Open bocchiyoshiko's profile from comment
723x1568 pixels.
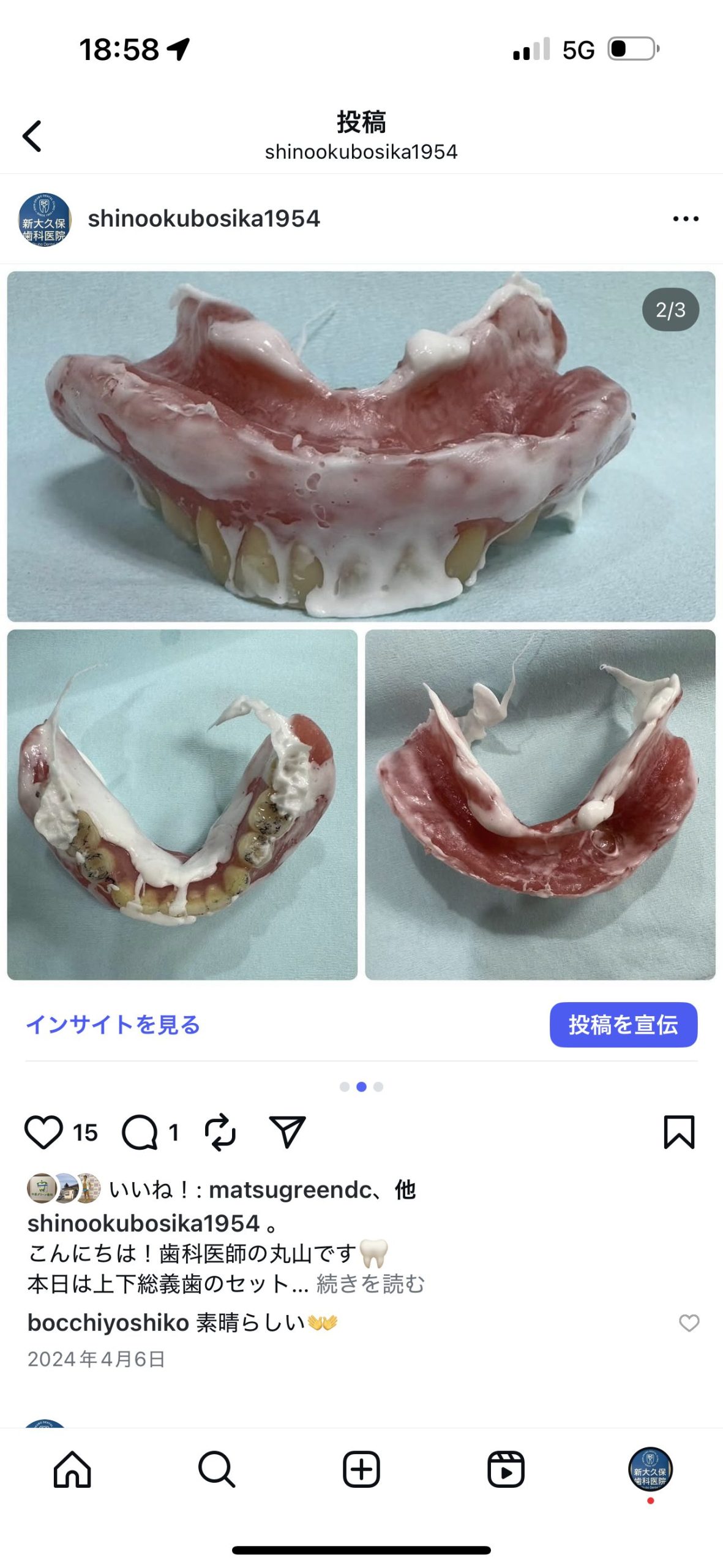click(108, 1323)
